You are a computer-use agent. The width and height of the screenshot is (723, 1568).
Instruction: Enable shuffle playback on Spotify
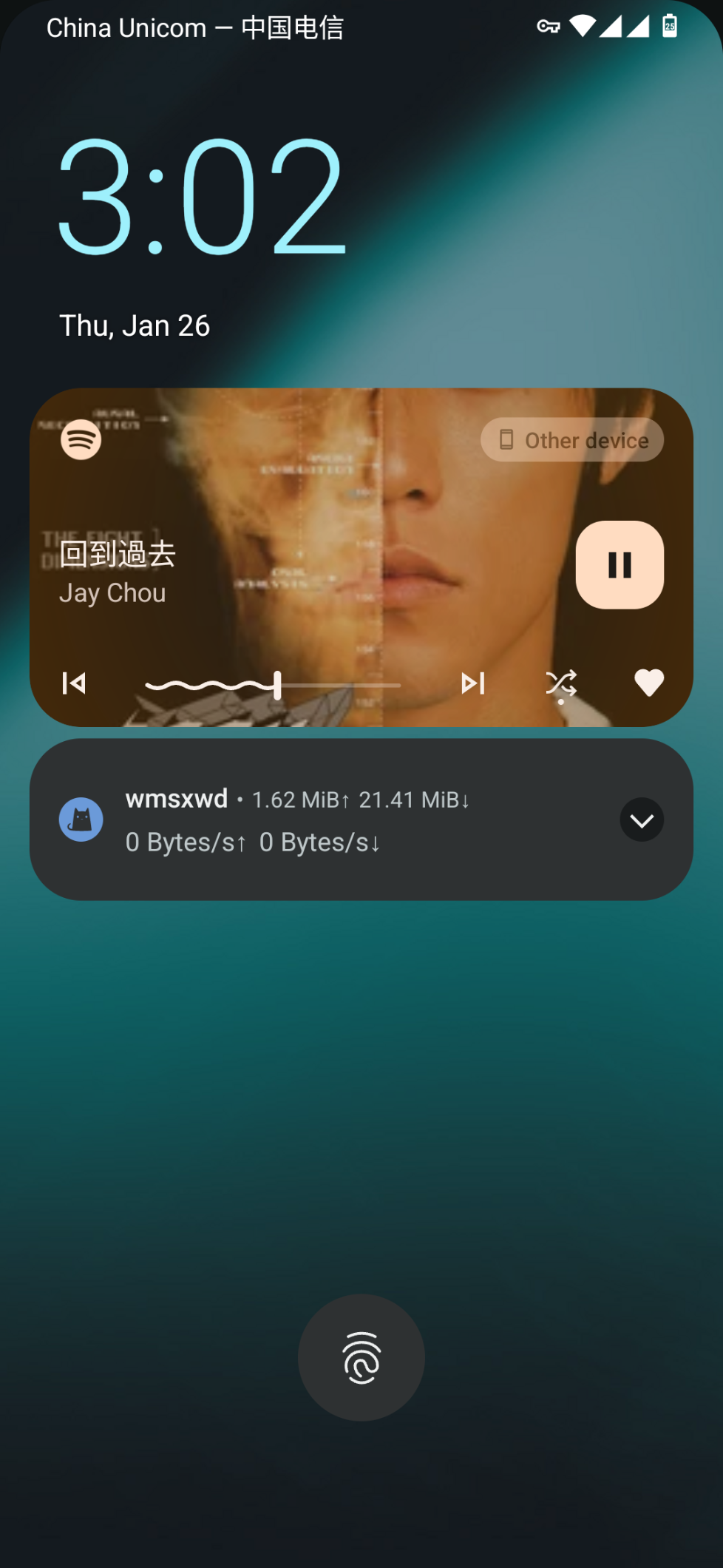pyautogui.click(x=562, y=683)
